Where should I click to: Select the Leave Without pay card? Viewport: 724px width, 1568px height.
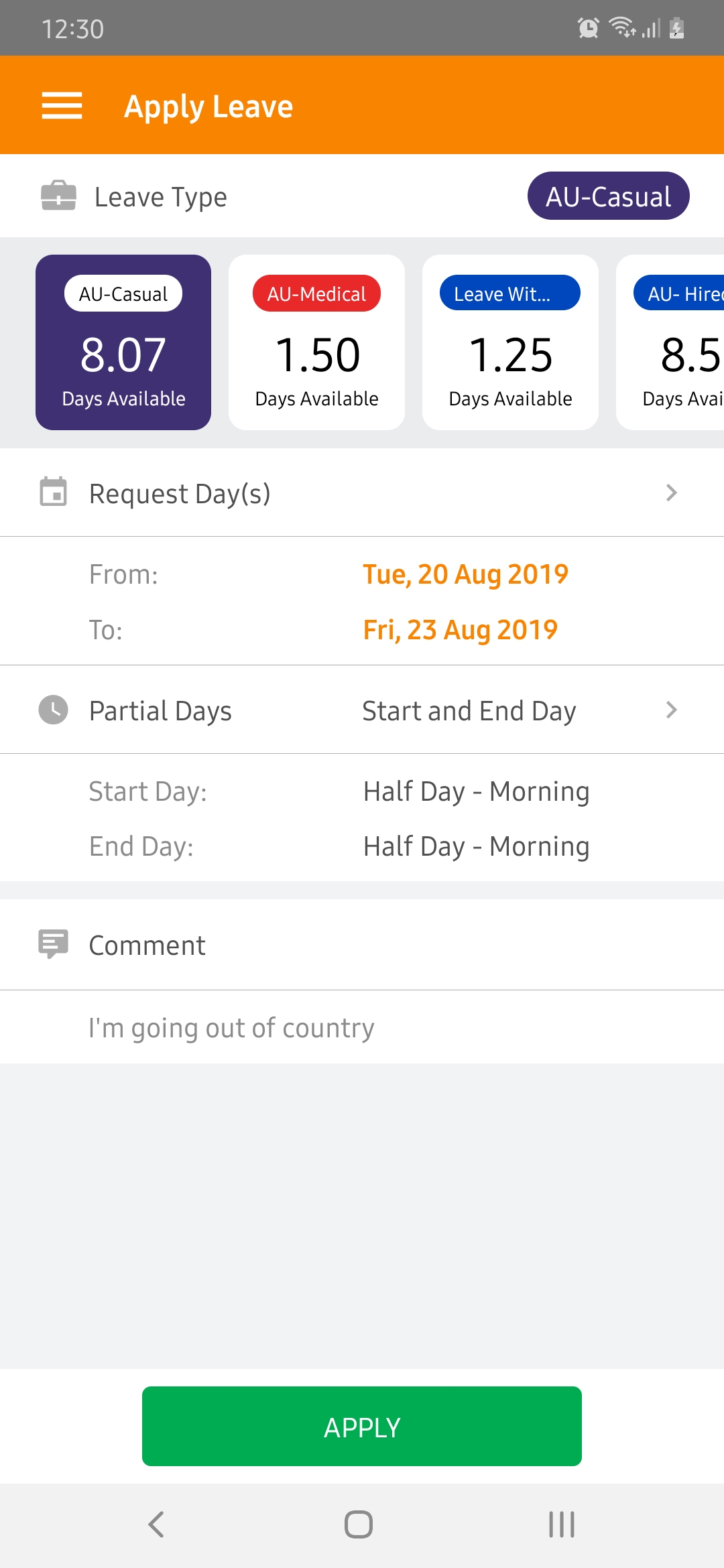pos(509,342)
